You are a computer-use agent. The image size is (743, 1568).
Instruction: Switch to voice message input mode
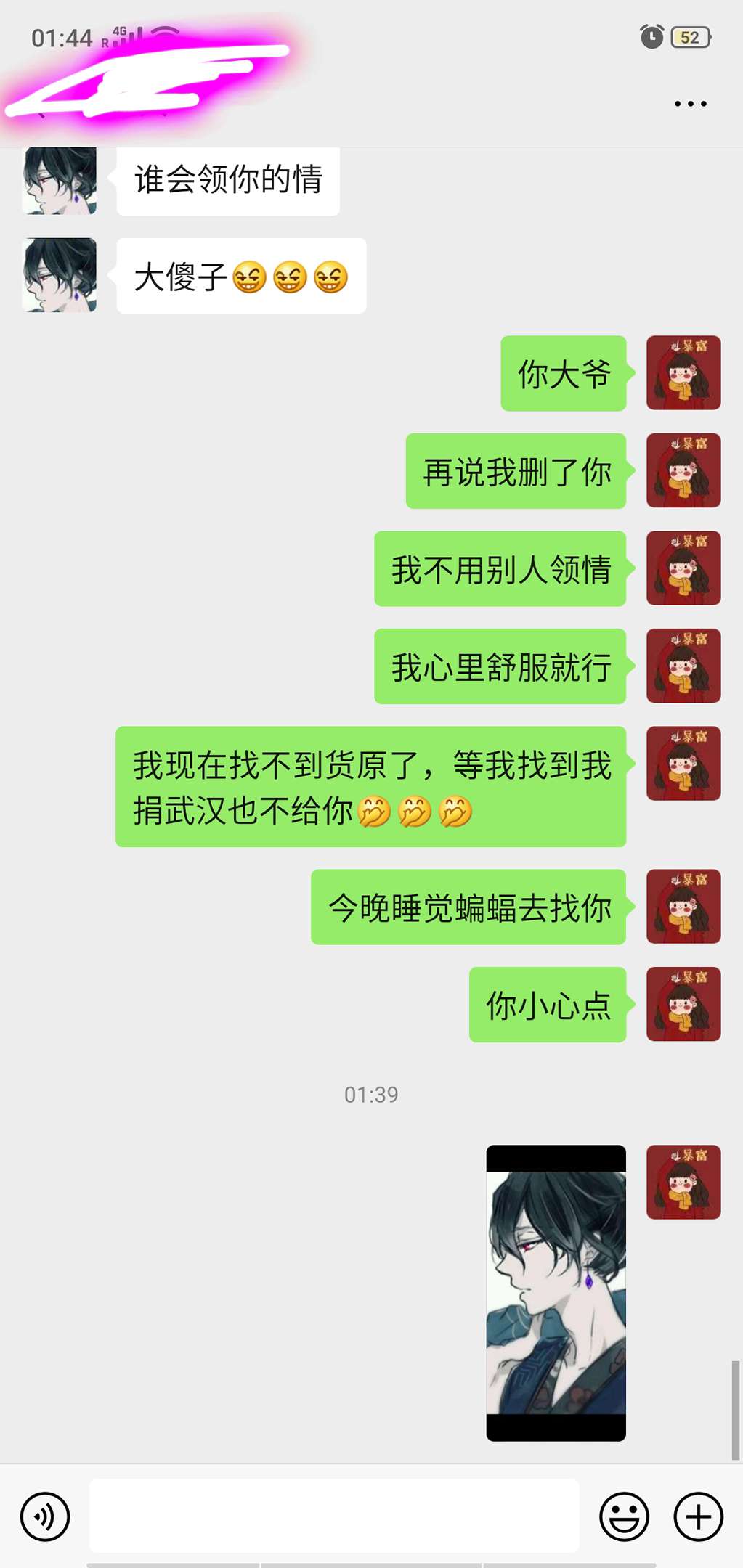click(46, 1516)
